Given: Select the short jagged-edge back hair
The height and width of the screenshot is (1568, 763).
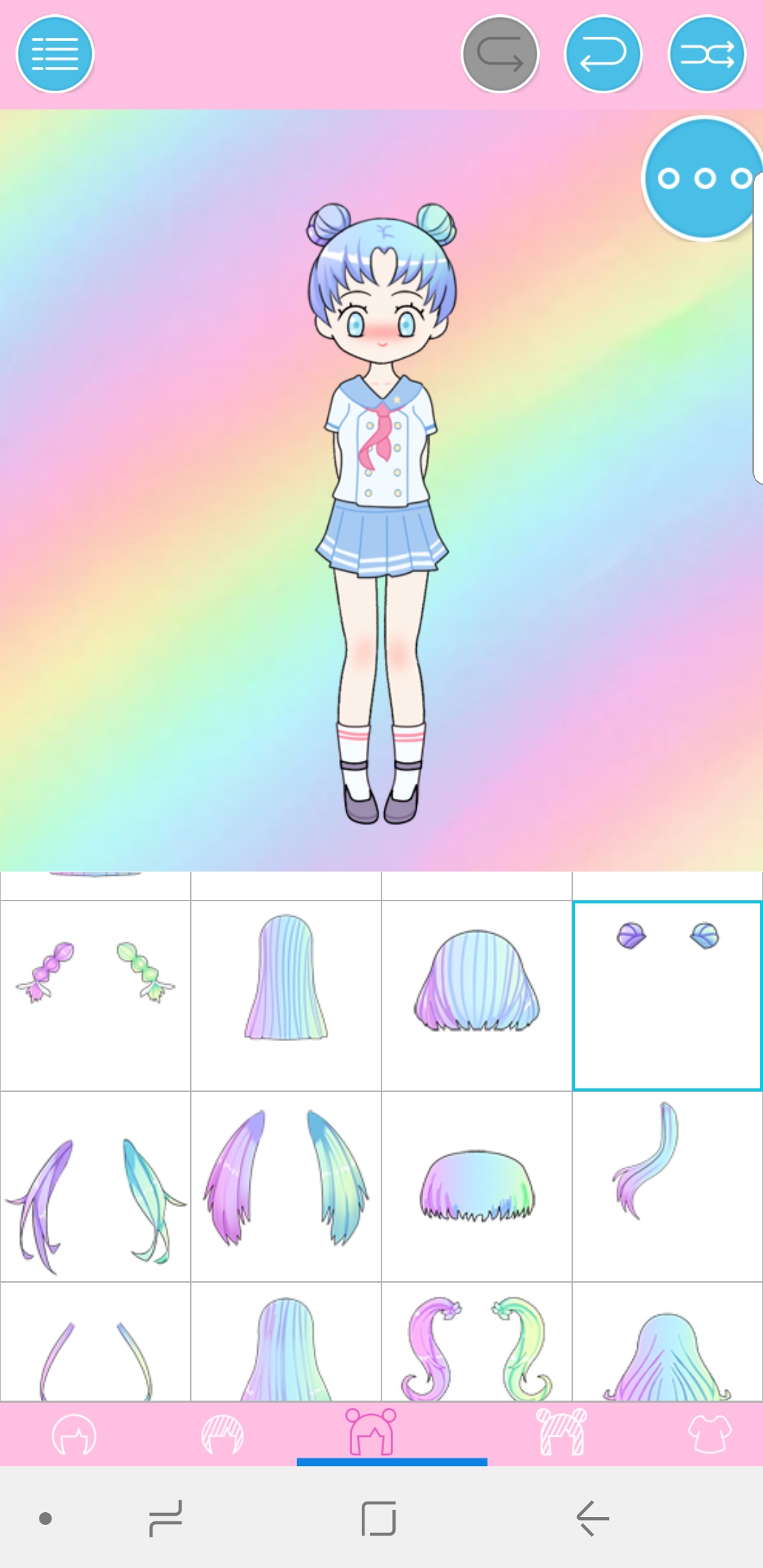Looking at the screenshot, I should click(x=477, y=1187).
